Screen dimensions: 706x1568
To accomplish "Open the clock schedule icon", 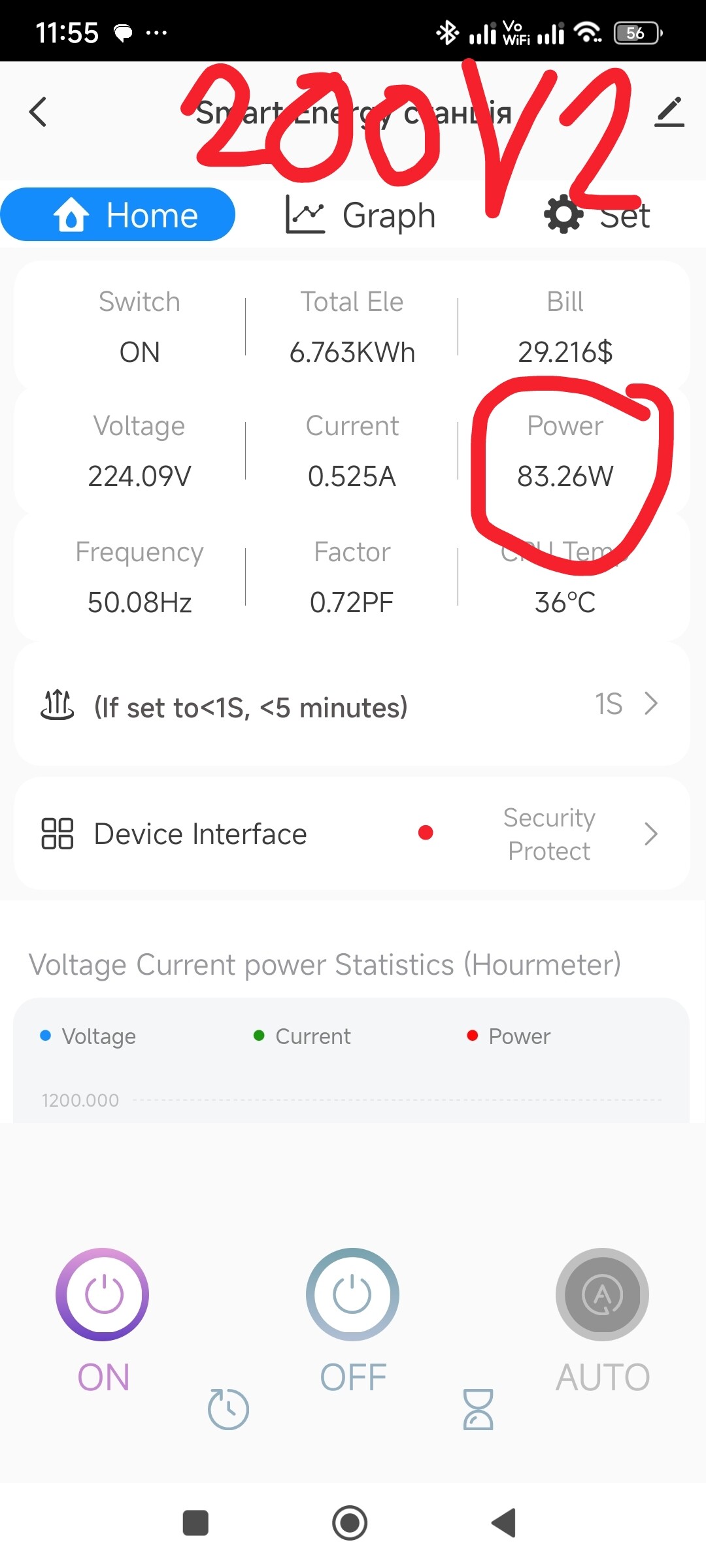I will point(228,1409).
